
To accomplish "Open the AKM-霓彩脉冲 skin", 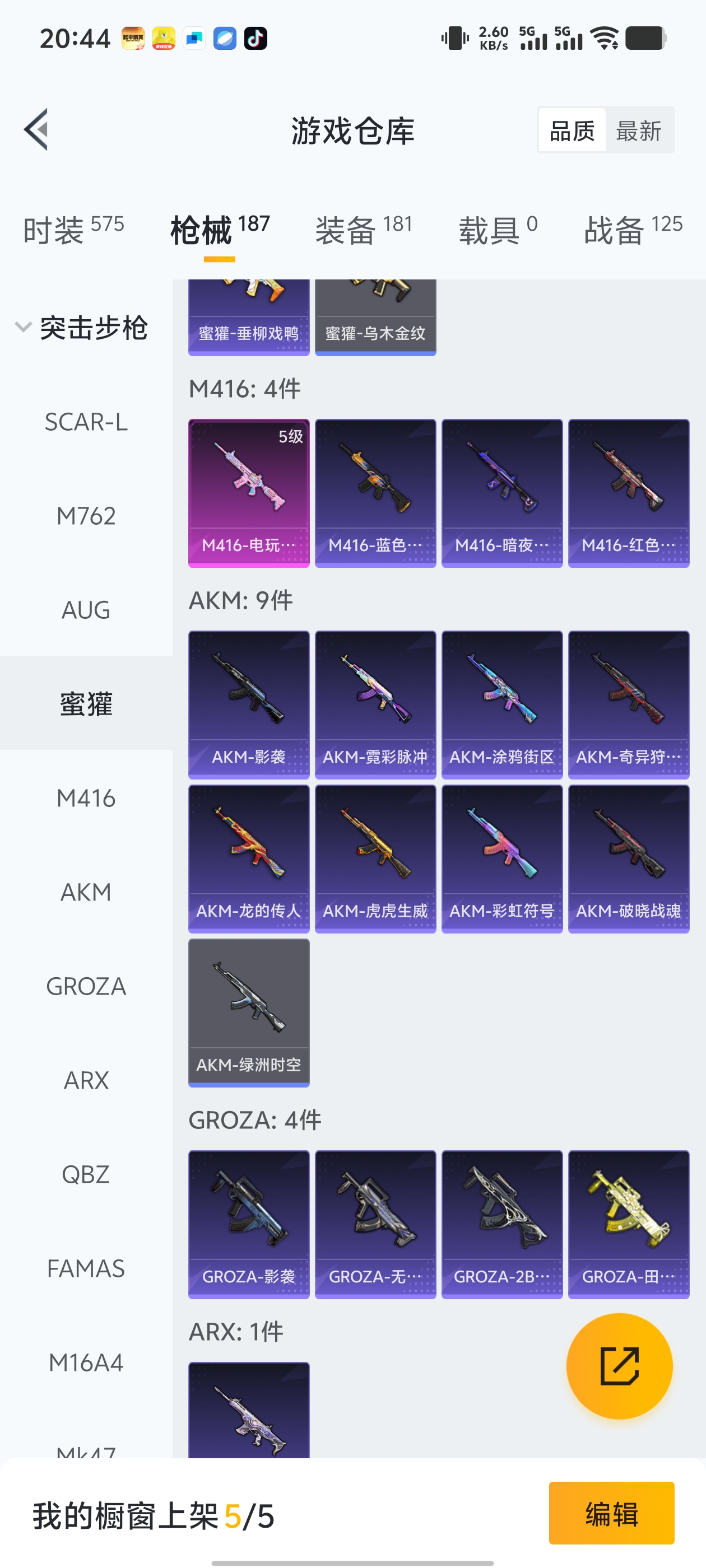I will point(375,704).
